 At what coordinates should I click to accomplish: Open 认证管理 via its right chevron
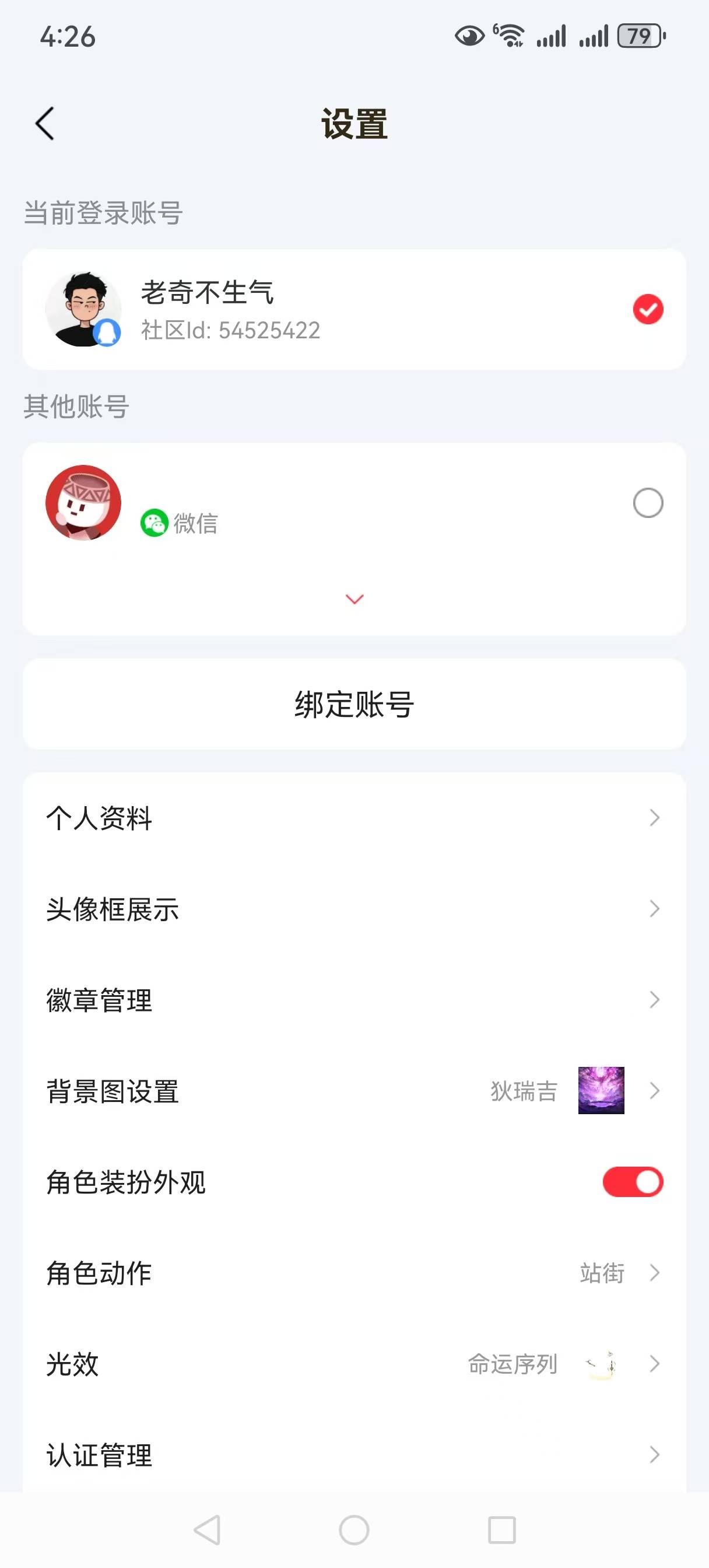[x=654, y=1457]
